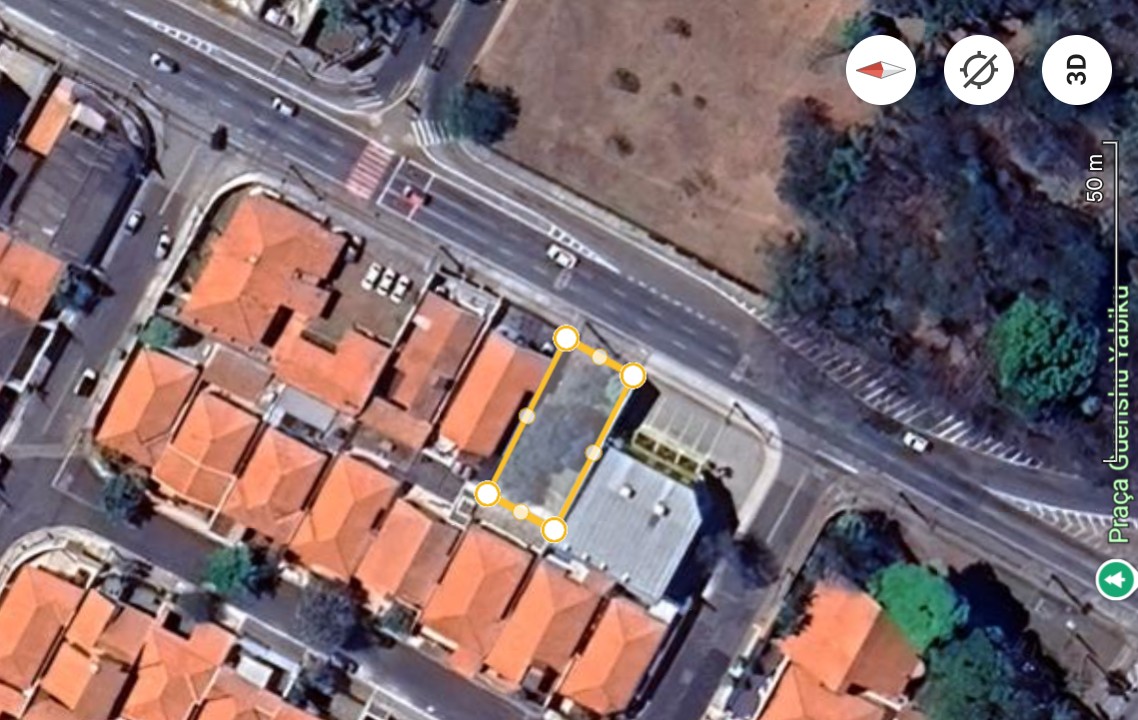Tap the compass to reset north
The height and width of the screenshot is (720, 1138).
tap(880, 70)
